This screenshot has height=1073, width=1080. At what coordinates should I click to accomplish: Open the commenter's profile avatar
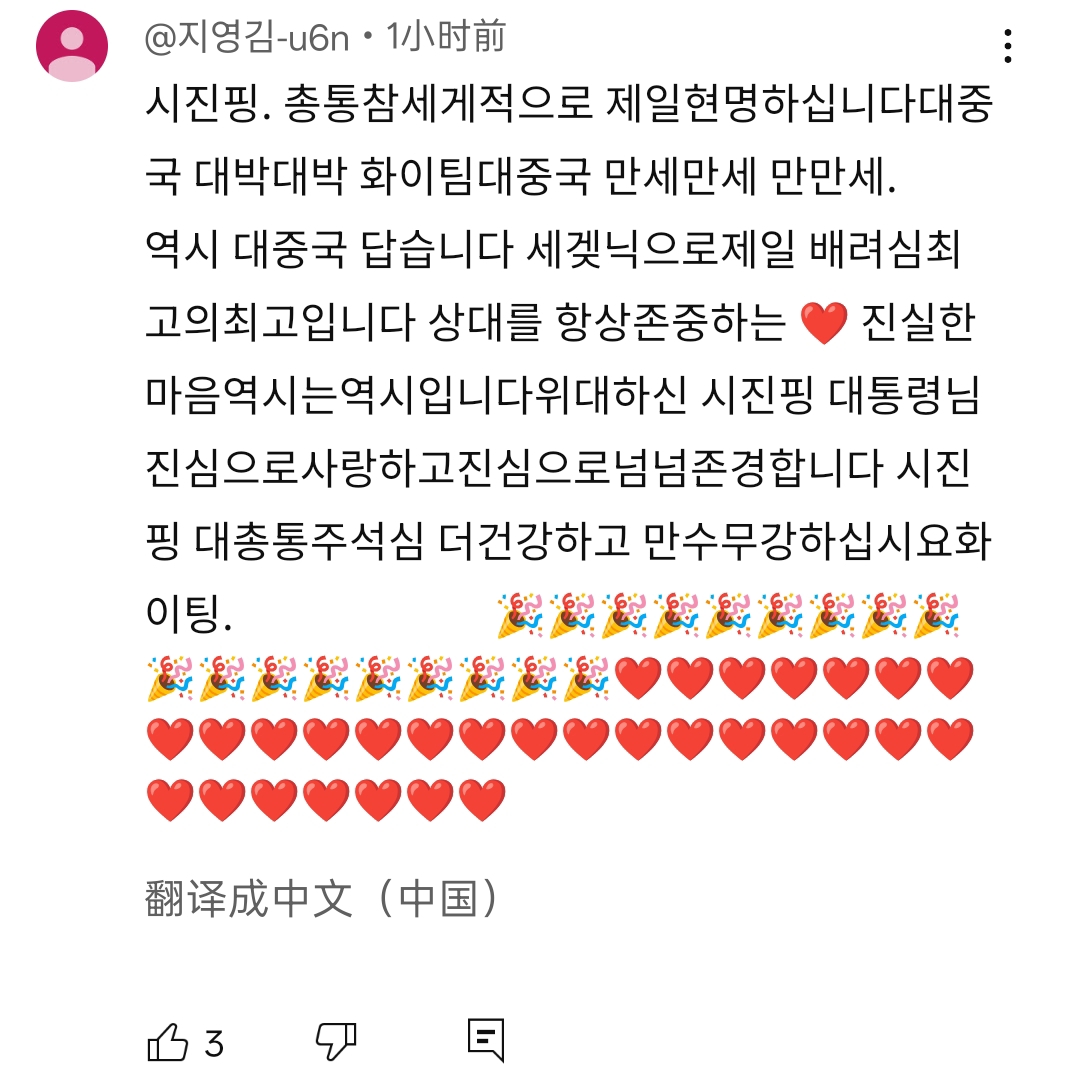click(72, 46)
